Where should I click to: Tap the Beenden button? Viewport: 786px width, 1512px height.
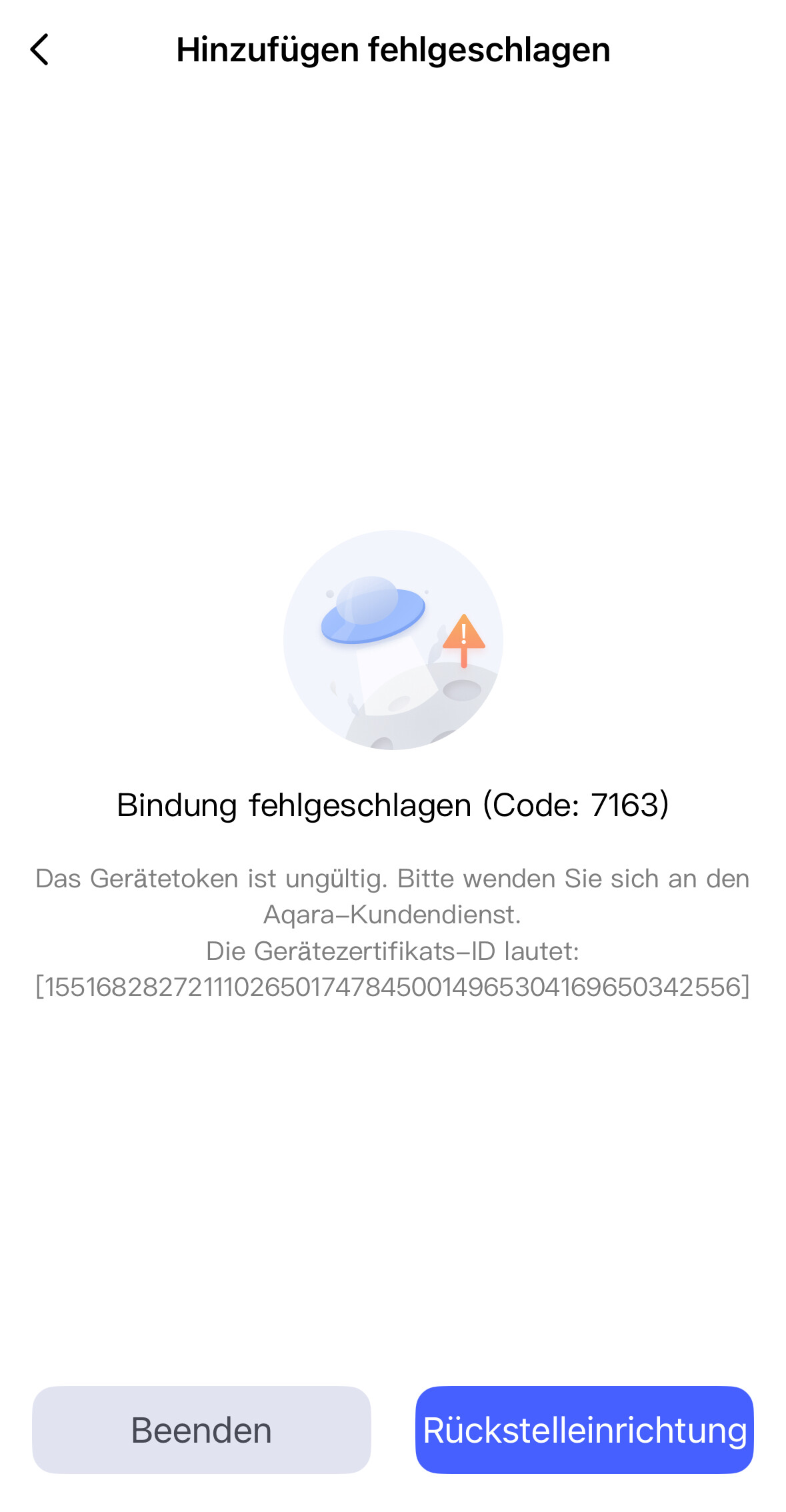click(x=201, y=1430)
